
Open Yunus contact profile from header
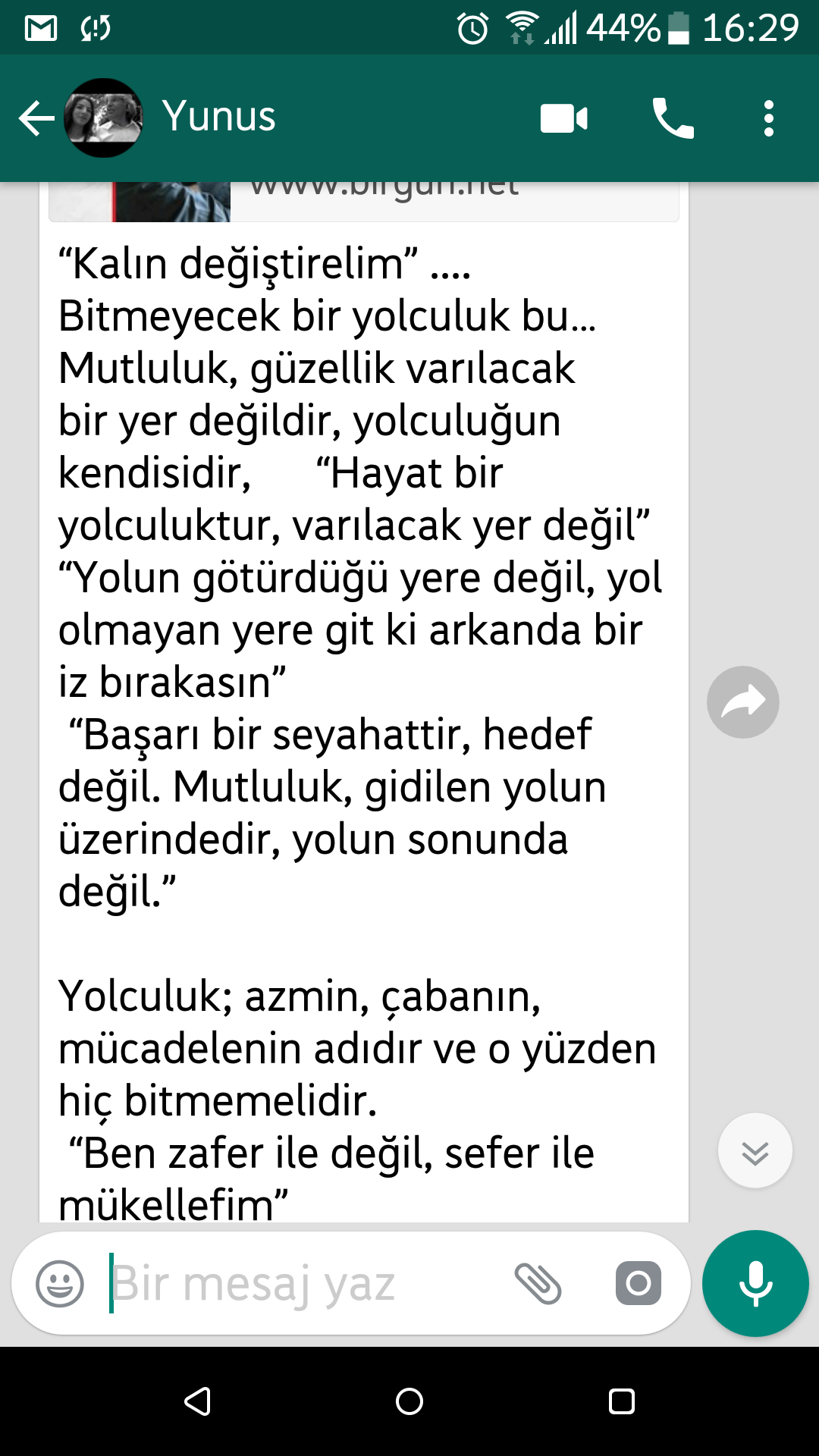218,117
